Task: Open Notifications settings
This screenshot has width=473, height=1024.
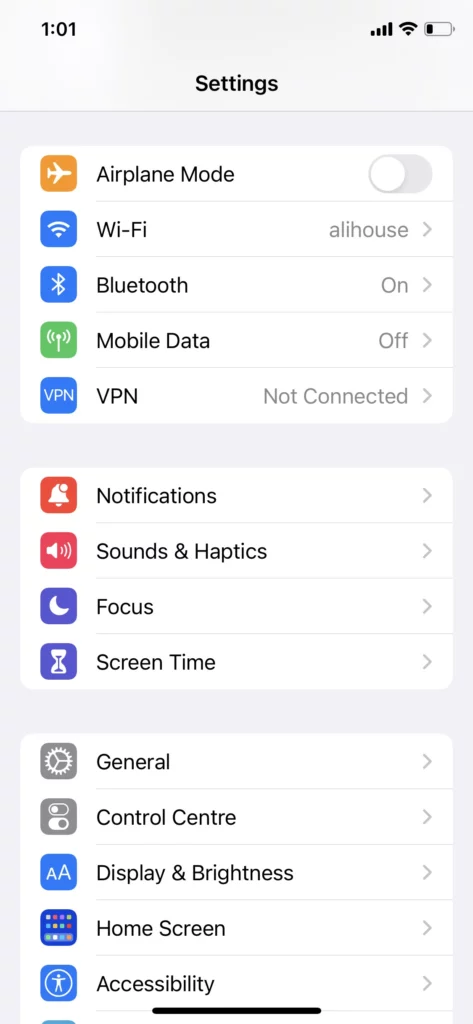Action: click(x=236, y=496)
